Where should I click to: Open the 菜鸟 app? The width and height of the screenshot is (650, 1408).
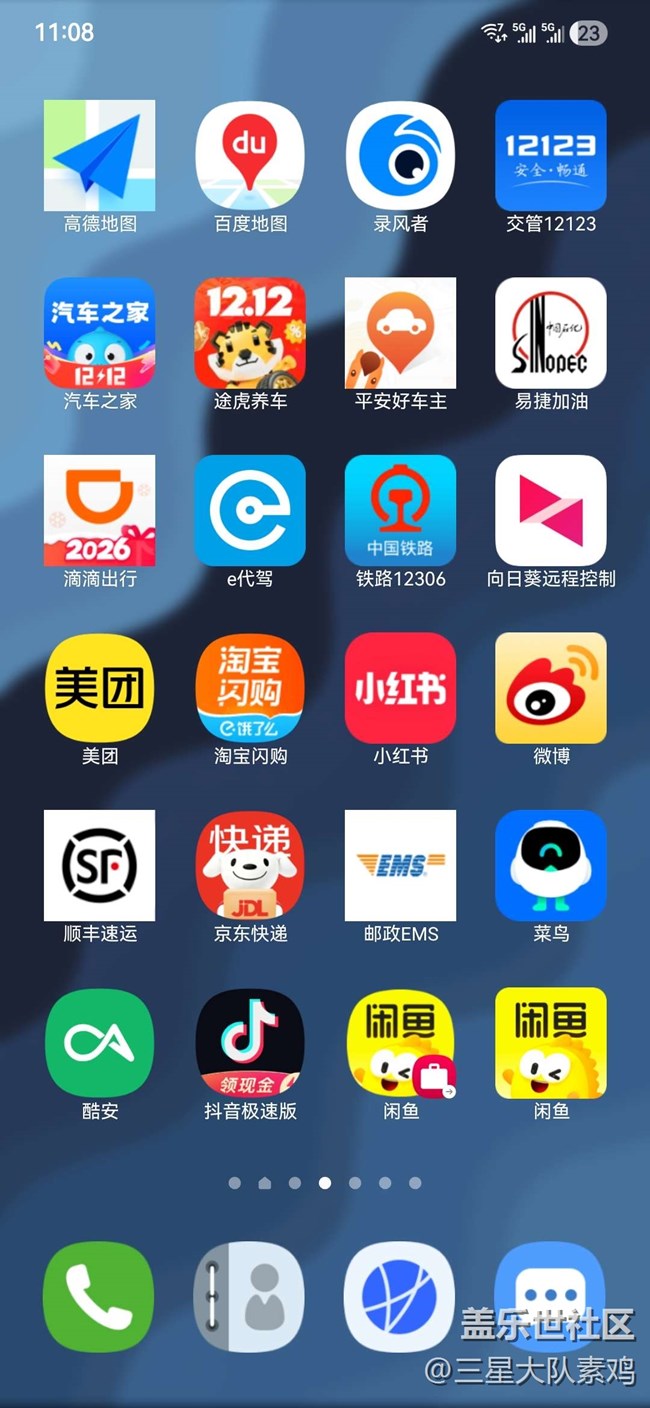[551, 865]
